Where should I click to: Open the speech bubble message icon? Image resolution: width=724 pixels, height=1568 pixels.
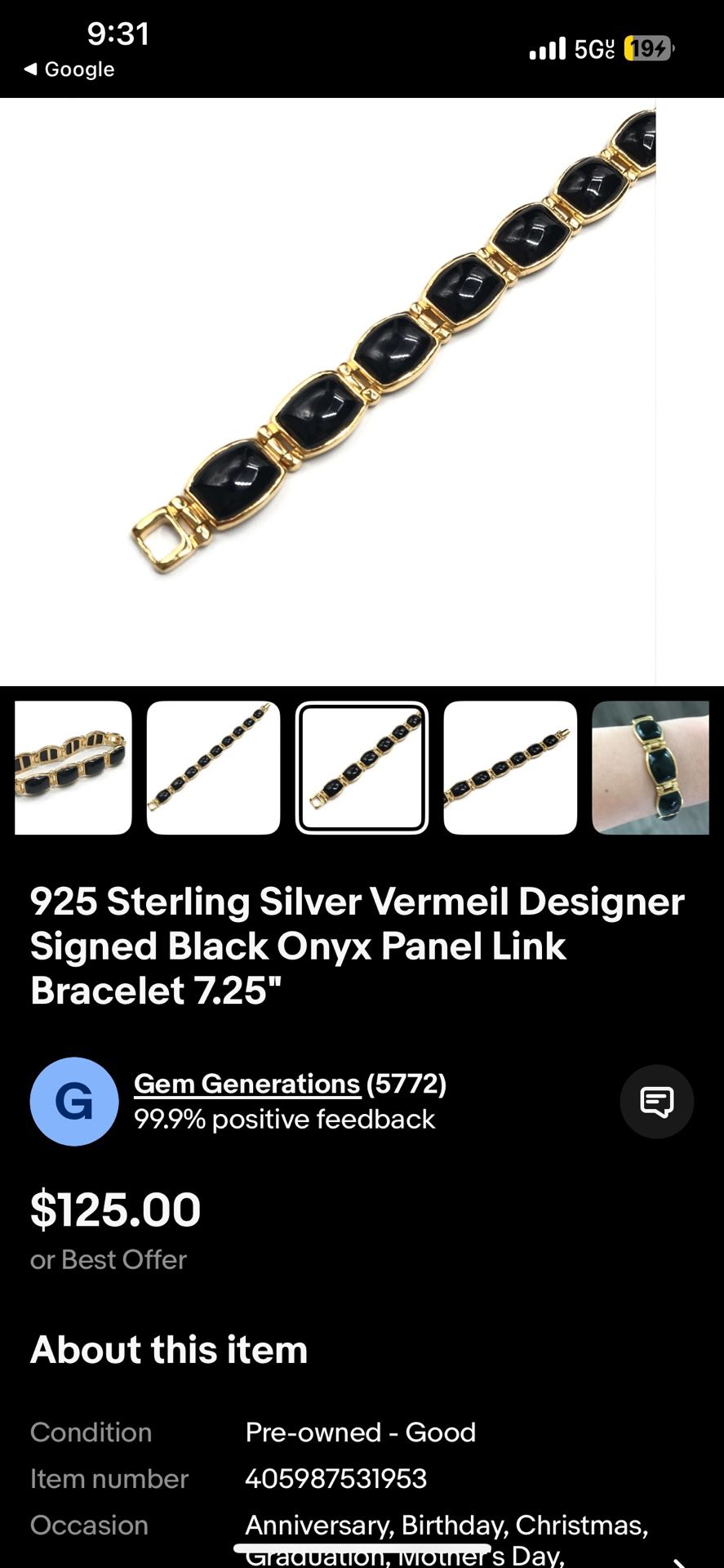coord(657,1101)
